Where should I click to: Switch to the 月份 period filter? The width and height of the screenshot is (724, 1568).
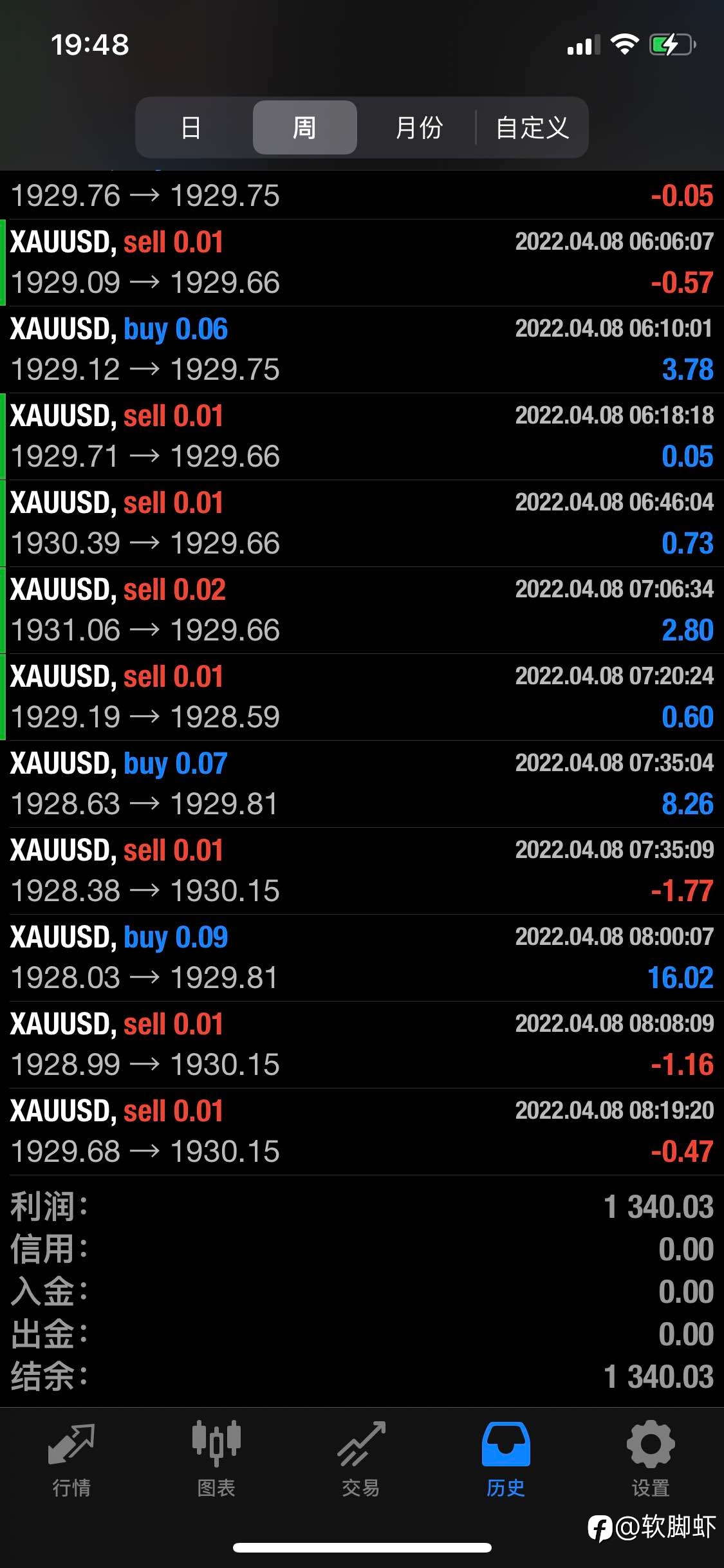point(419,127)
